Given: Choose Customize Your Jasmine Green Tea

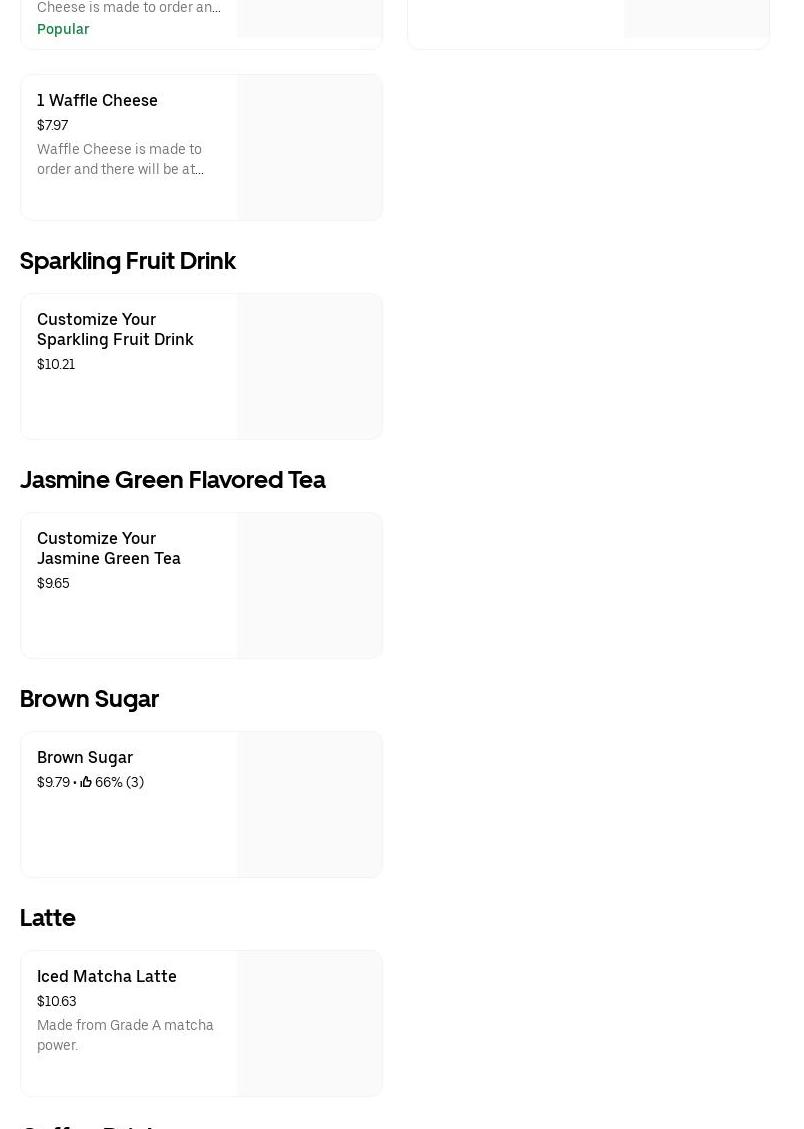Looking at the screenshot, I should click(200, 585).
